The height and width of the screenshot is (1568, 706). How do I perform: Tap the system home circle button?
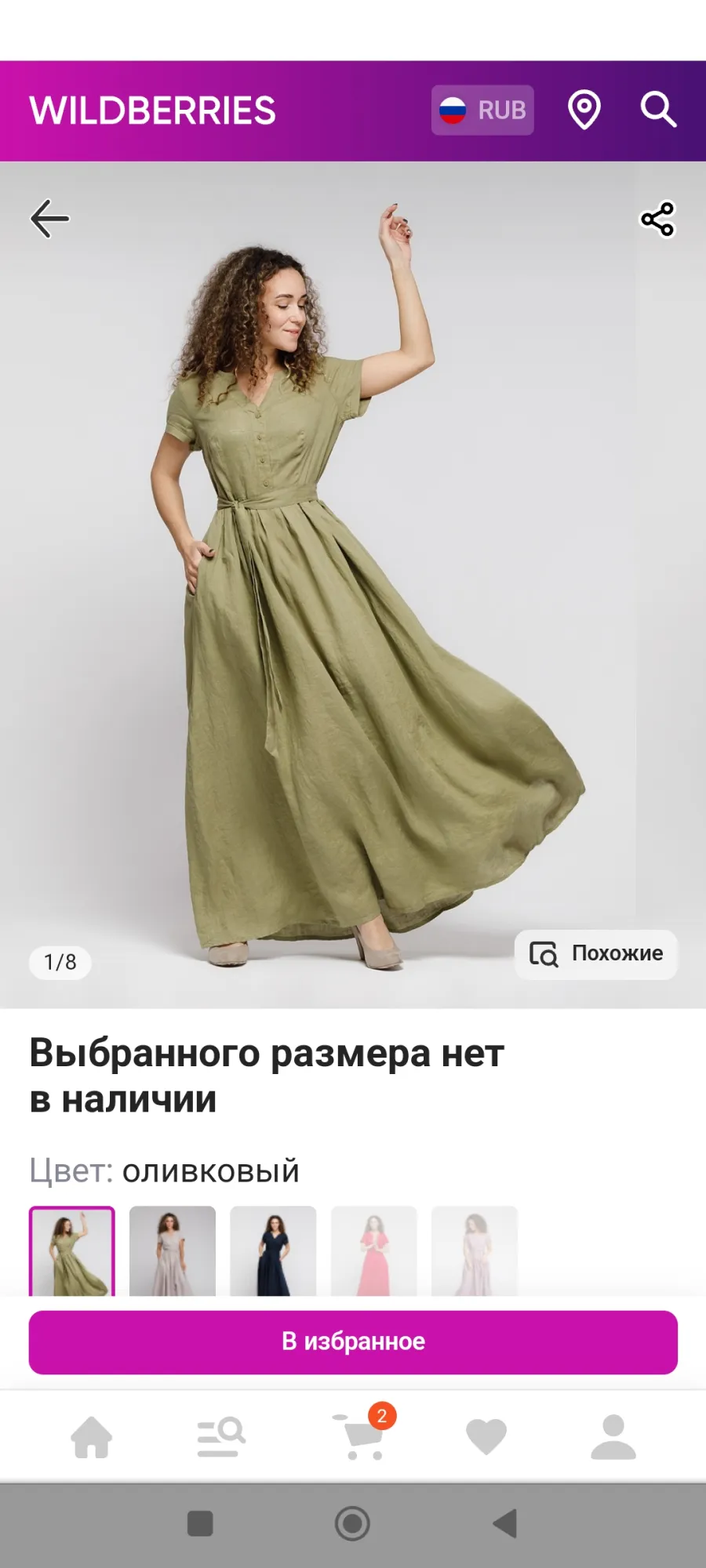[352, 1523]
